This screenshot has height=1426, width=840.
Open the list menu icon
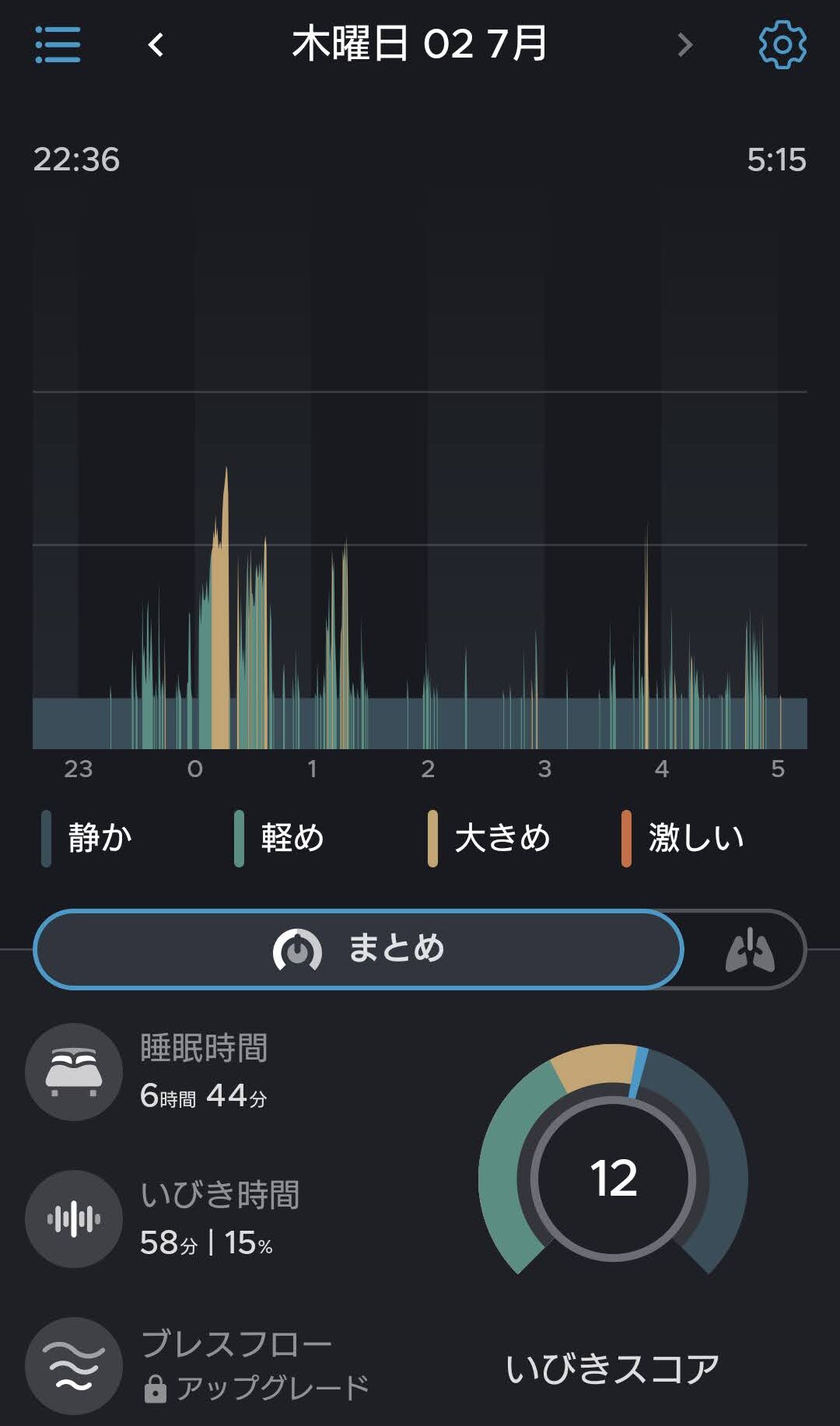(58, 44)
